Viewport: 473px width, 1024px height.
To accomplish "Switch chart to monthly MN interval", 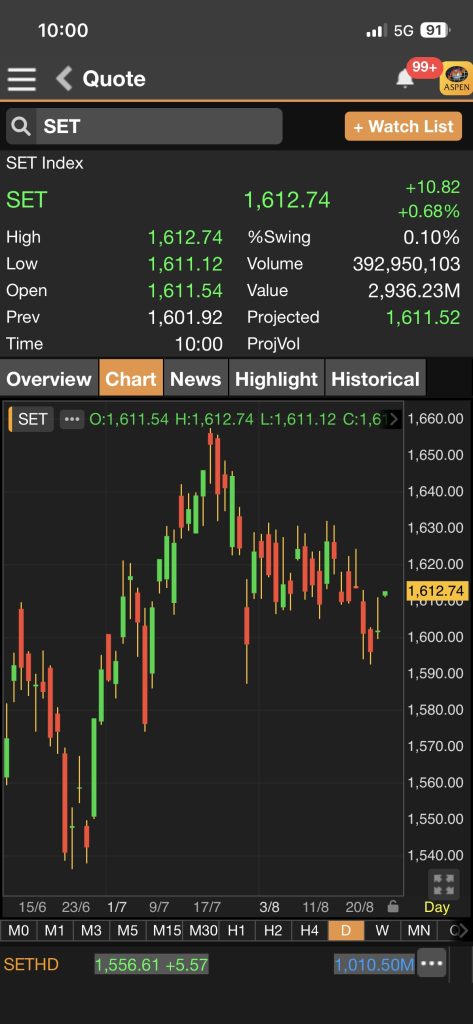I will coord(419,930).
